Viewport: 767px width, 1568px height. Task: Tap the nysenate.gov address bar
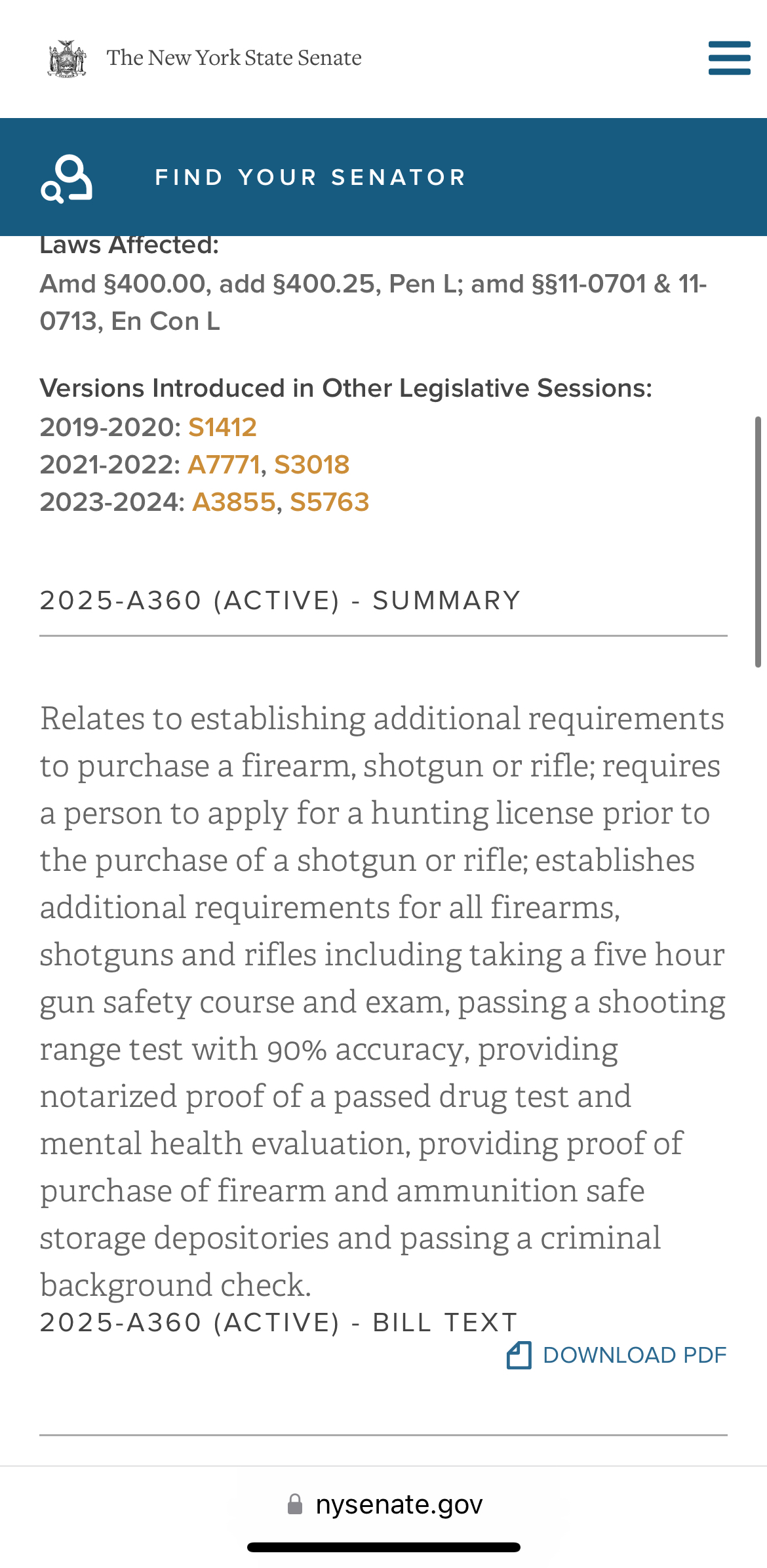pyautogui.click(x=385, y=1504)
